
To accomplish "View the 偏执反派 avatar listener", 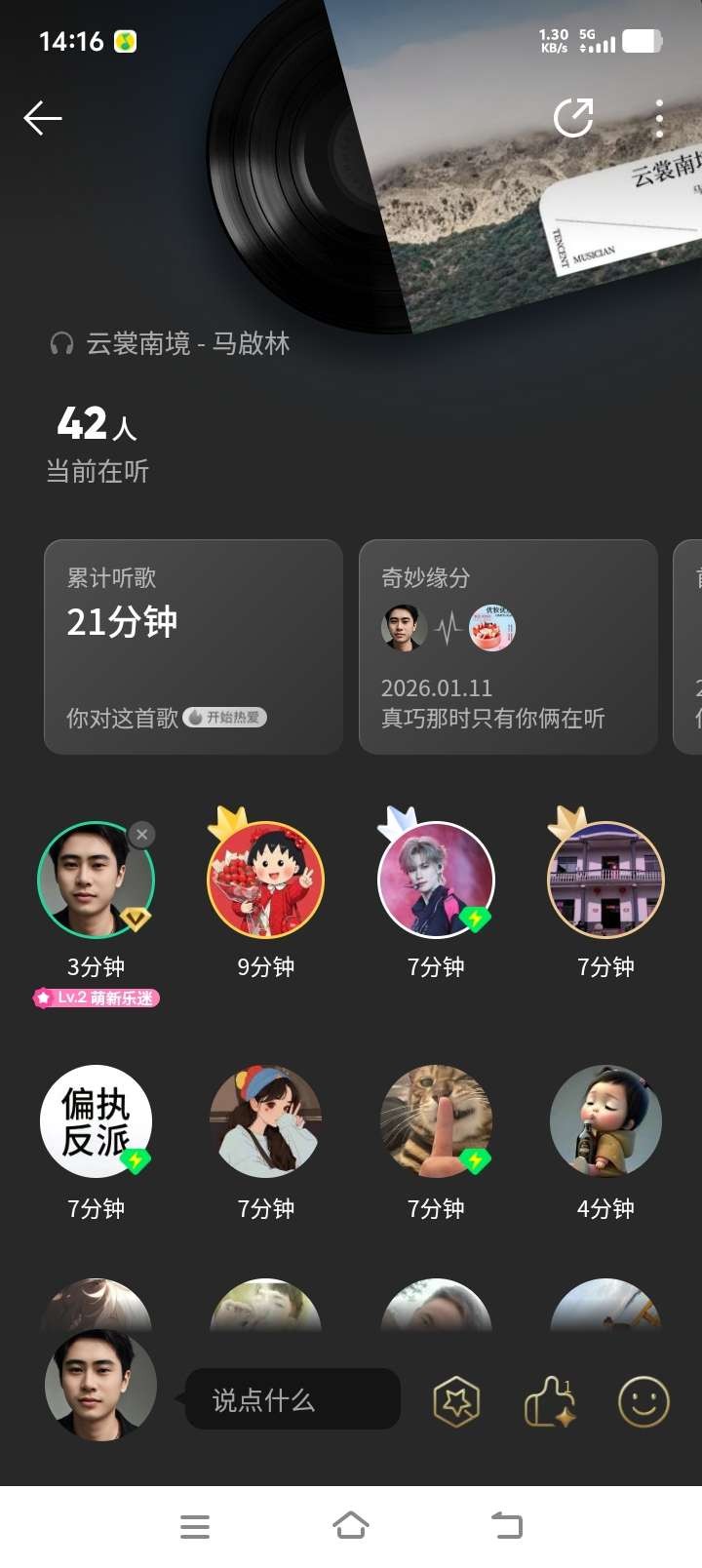I will pyautogui.click(x=96, y=1121).
